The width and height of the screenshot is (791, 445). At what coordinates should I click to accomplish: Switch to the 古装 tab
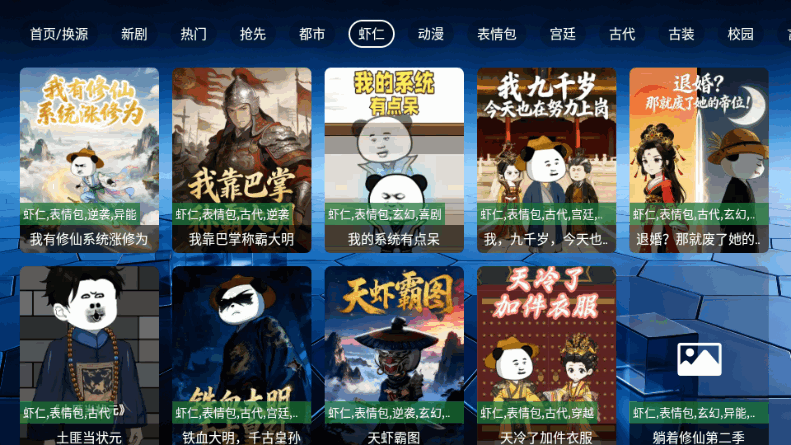[682, 34]
